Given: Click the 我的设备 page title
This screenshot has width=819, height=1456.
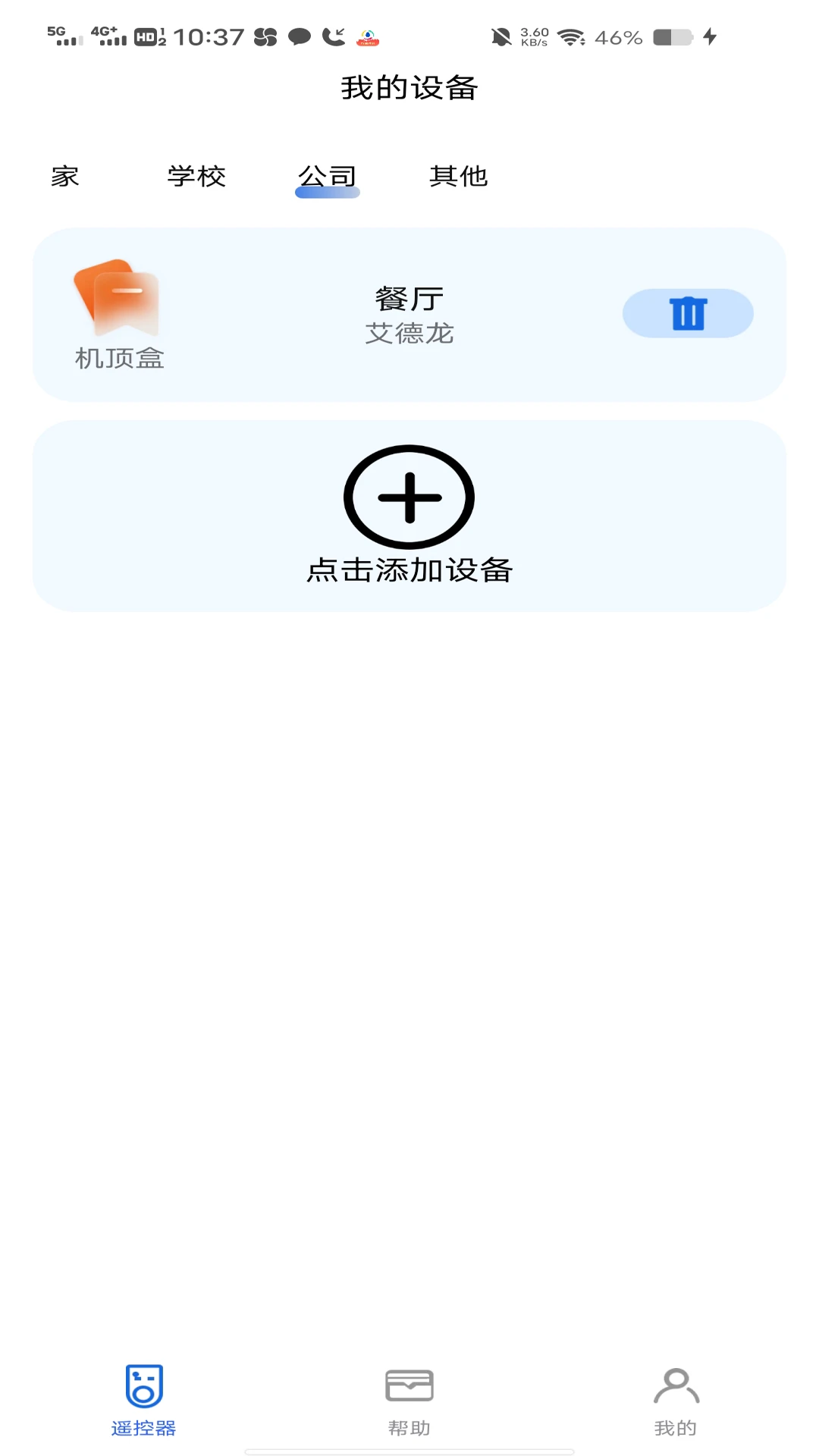Looking at the screenshot, I should point(409,87).
